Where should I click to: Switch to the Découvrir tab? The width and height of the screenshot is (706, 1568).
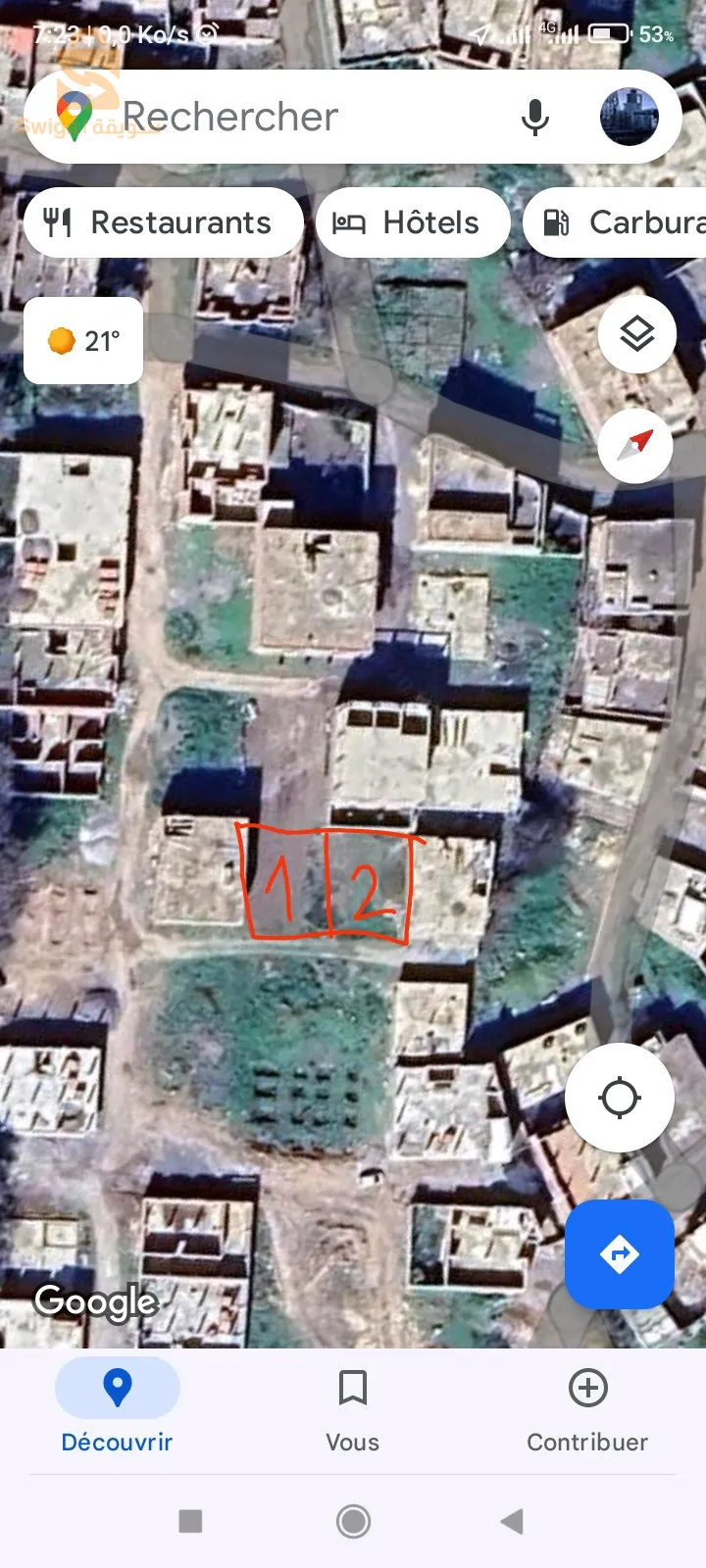(x=117, y=1406)
